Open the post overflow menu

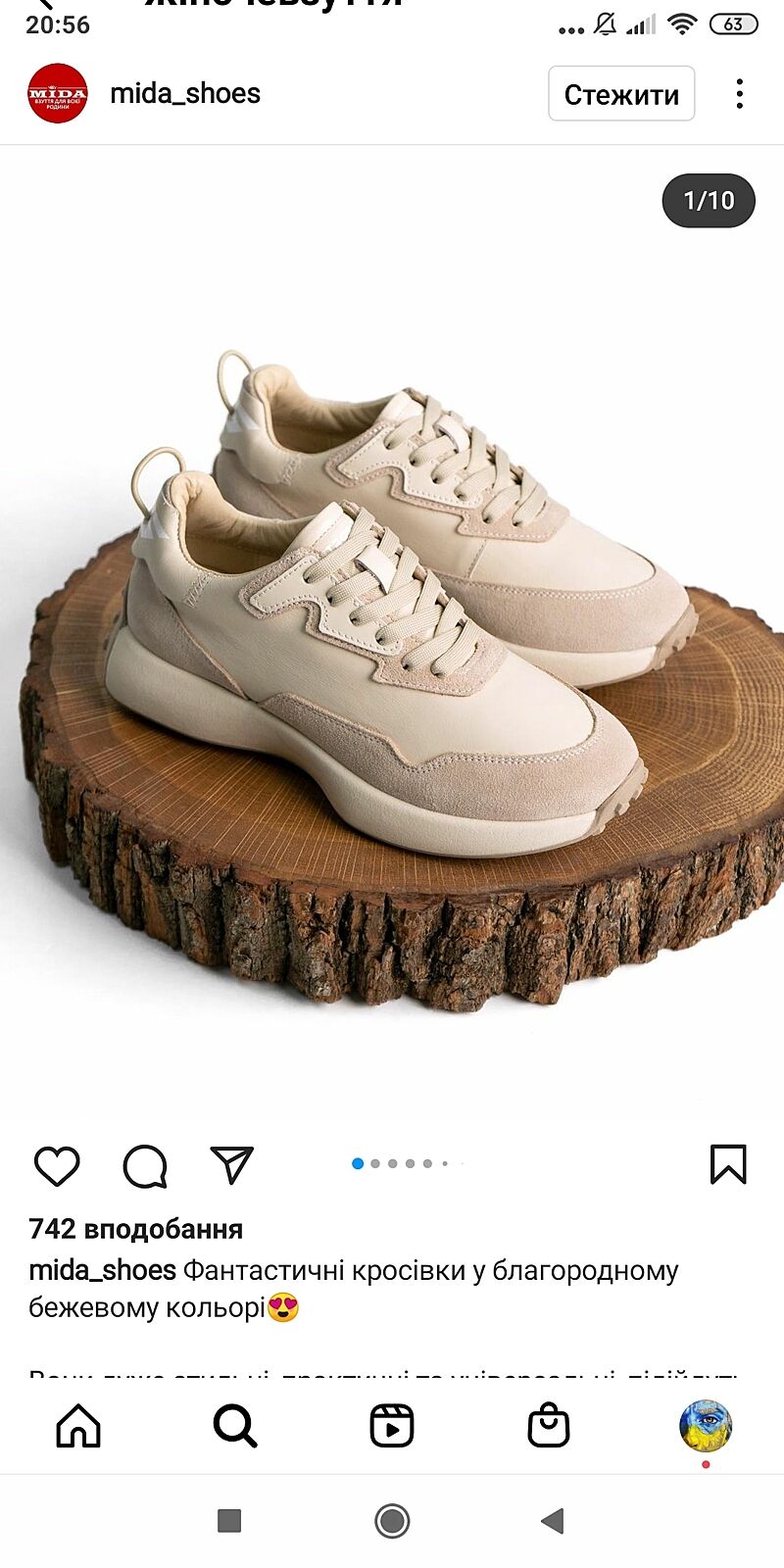(x=740, y=94)
